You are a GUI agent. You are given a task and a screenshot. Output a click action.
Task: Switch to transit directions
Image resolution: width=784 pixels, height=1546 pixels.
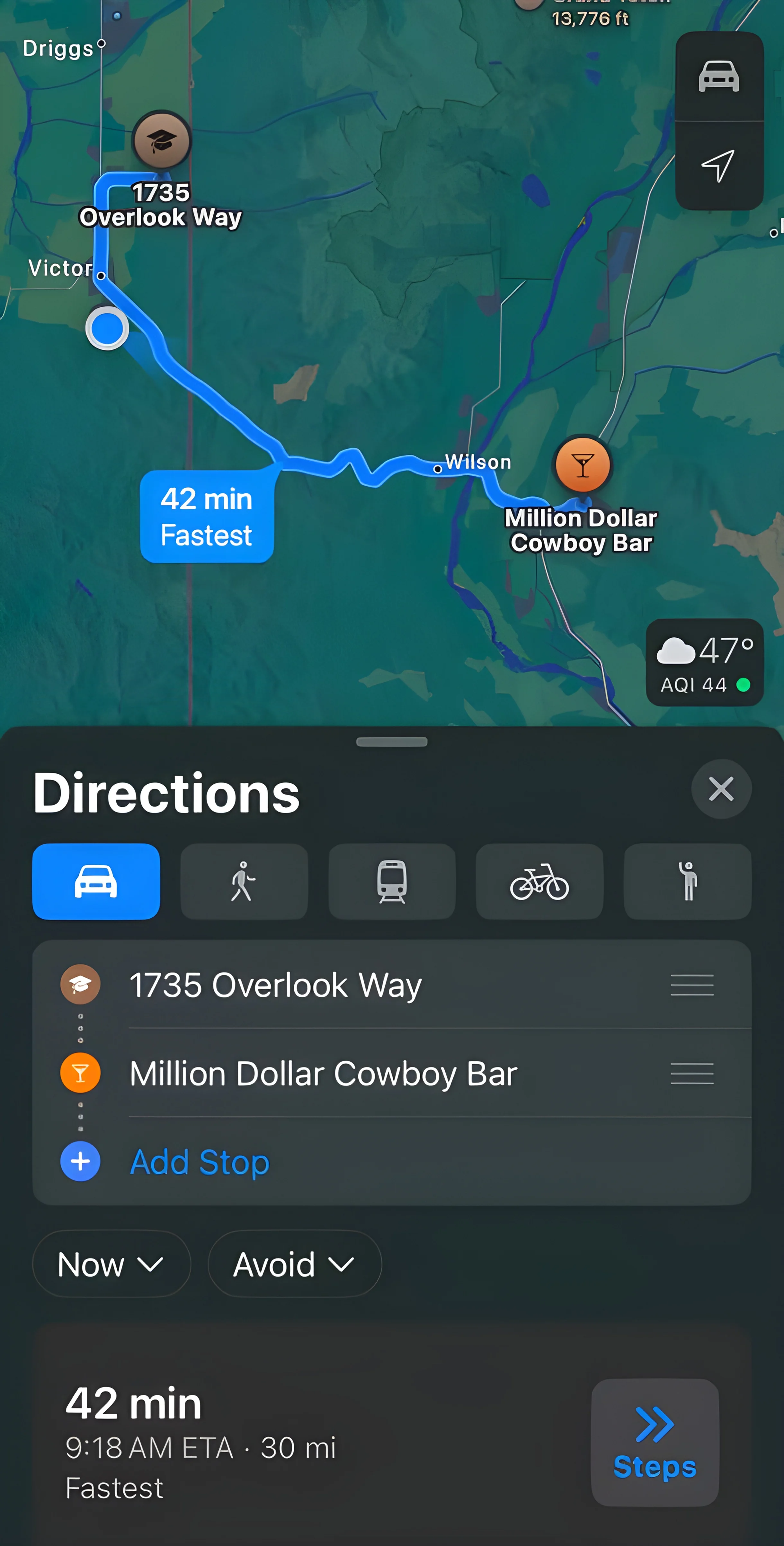(392, 881)
